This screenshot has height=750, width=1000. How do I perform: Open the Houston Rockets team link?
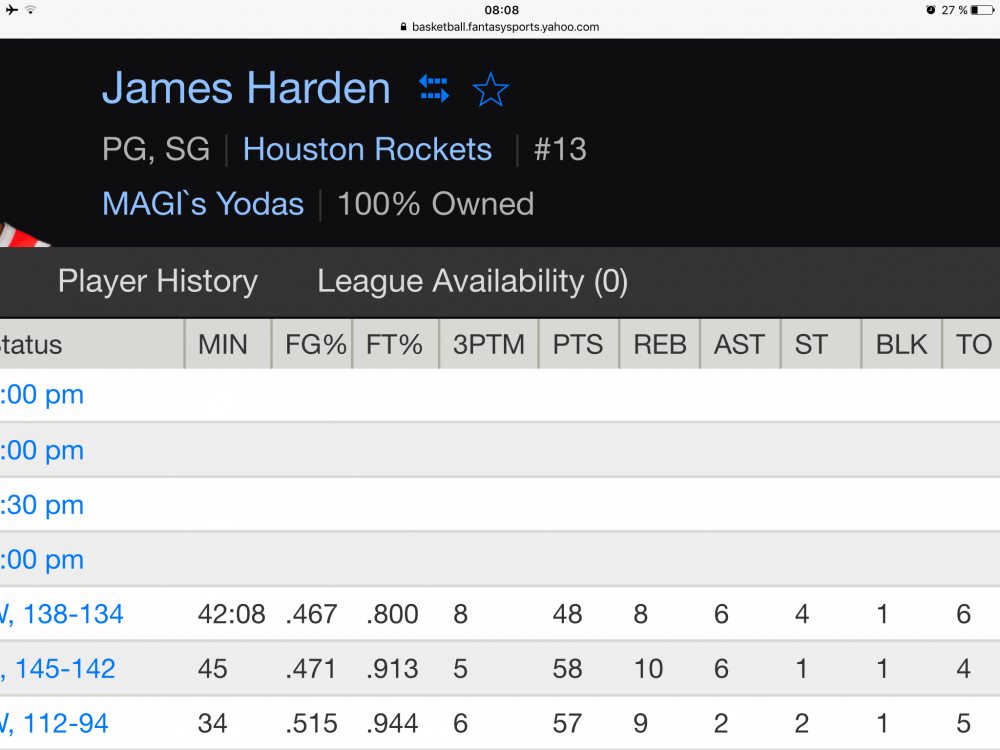(x=367, y=150)
